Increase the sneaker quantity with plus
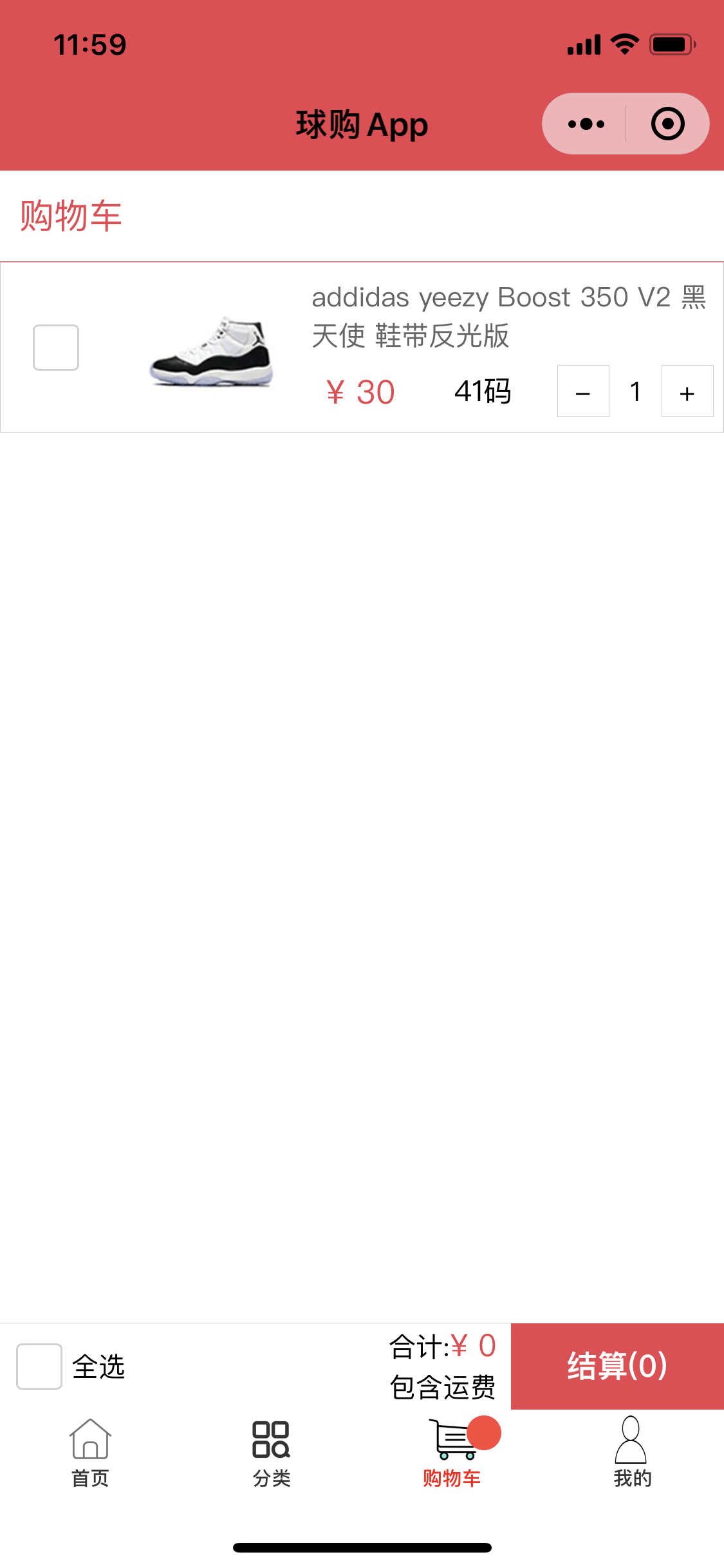Viewport: 724px width, 1568px height. click(687, 391)
